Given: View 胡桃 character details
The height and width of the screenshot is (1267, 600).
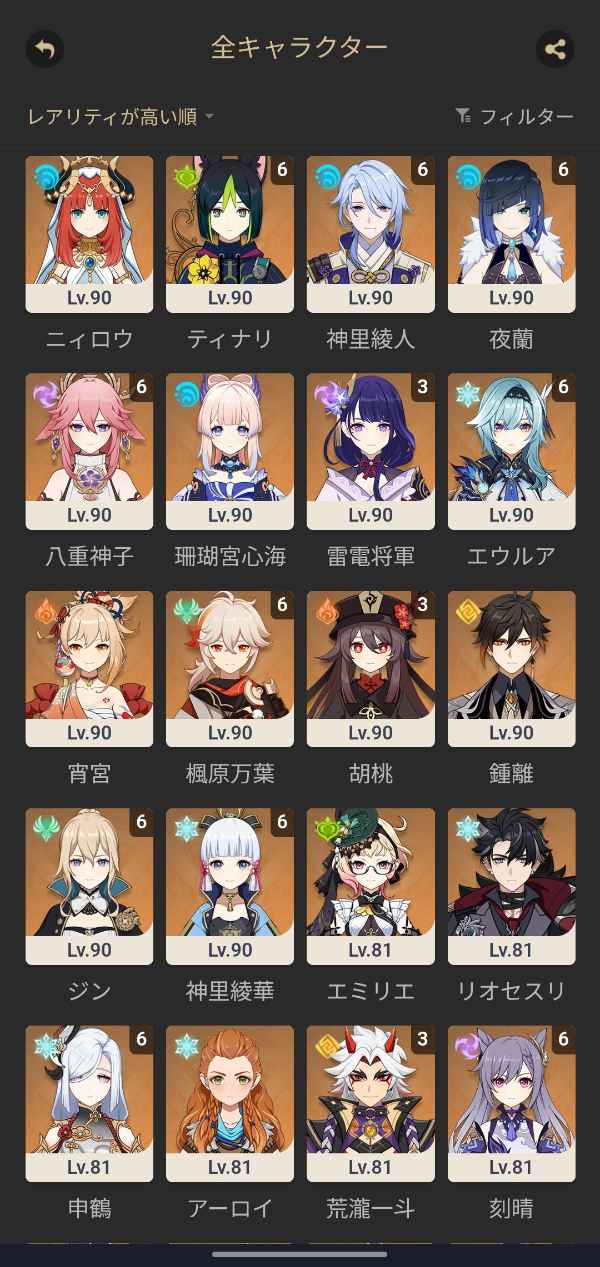Looking at the screenshot, I should 370,668.
